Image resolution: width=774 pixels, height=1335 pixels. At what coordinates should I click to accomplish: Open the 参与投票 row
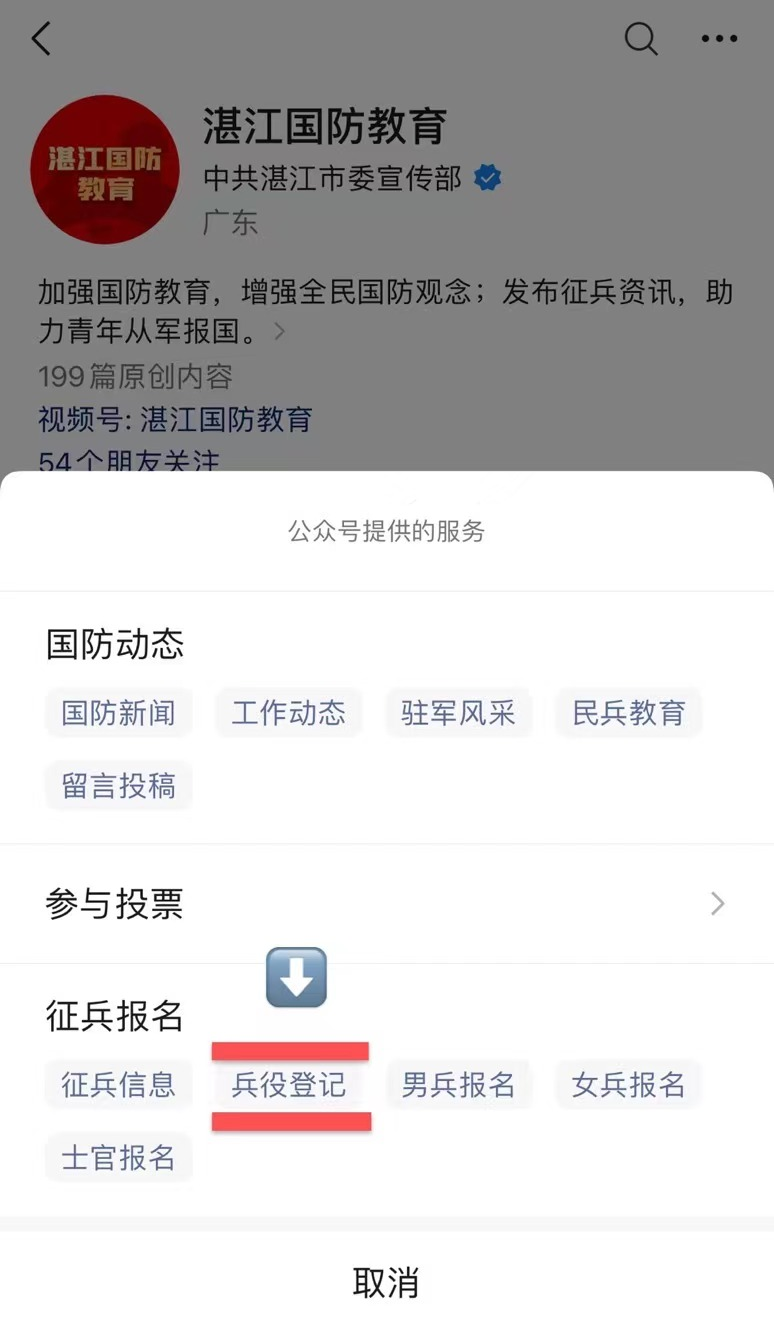(387, 904)
